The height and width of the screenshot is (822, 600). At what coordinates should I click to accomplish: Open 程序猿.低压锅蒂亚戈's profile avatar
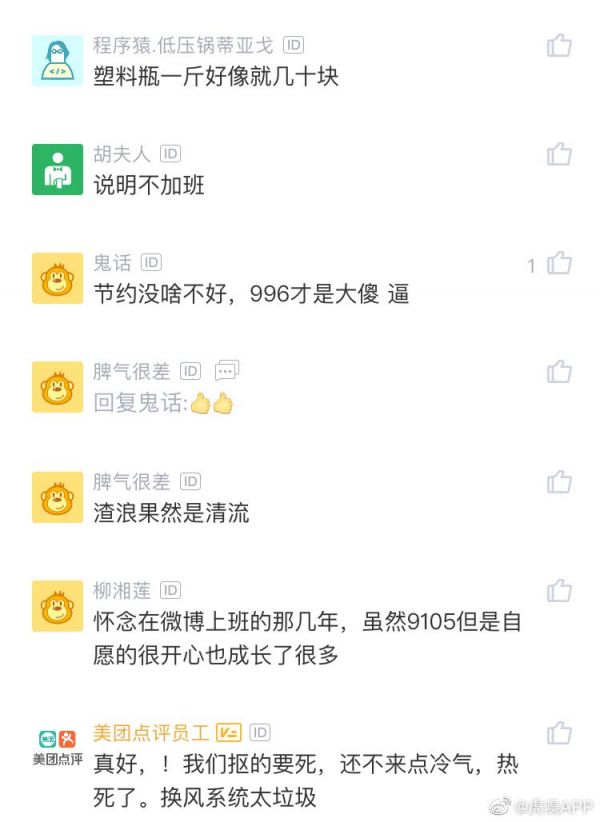pyautogui.click(x=57, y=60)
